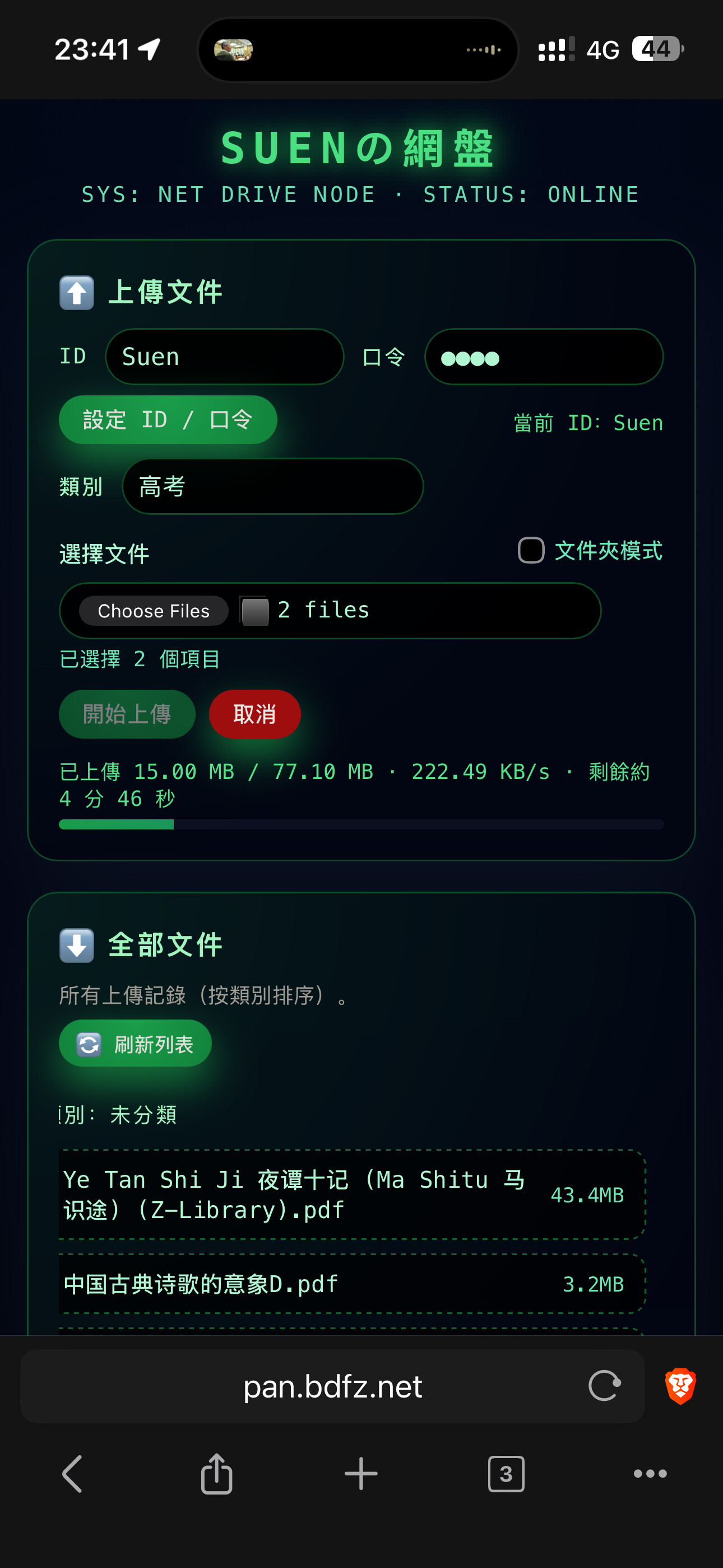Image resolution: width=723 pixels, height=1568 pixels.
Task: Tap the ID input field containing Suen
Action: click(x=224, y=357)
